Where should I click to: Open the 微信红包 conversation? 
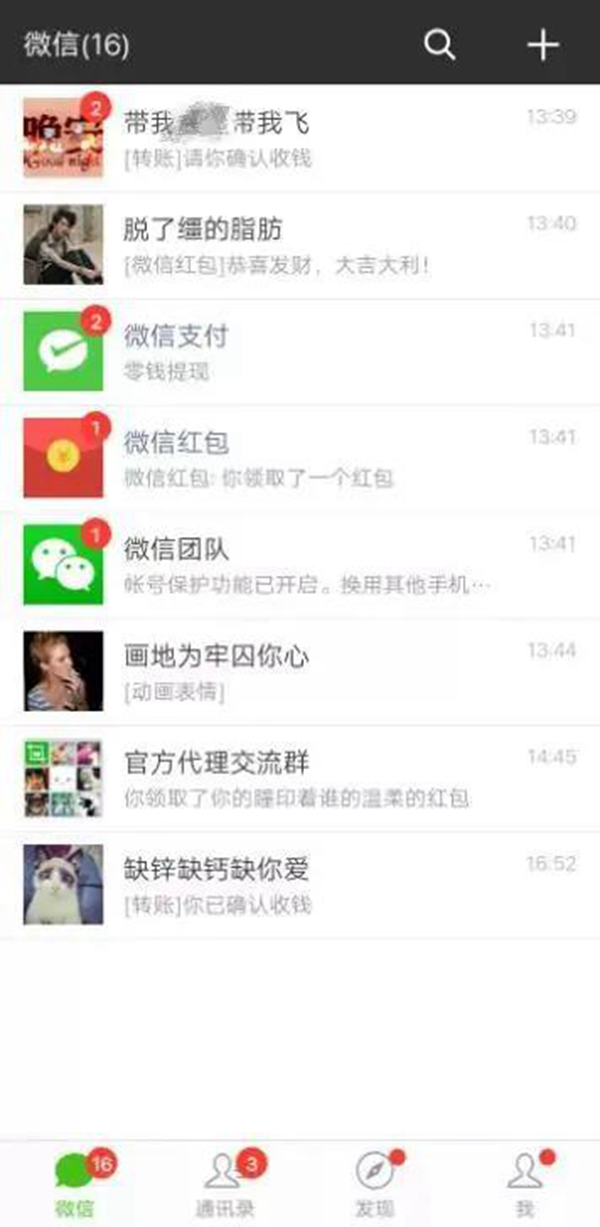tap(300, 458)
